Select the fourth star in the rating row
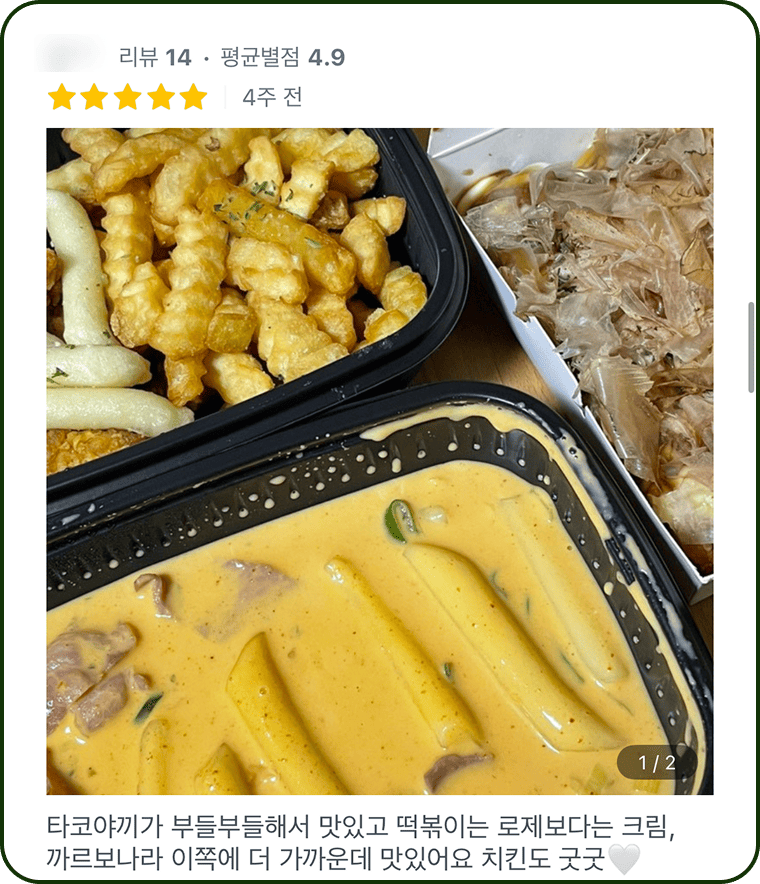760x884 pixels. [161, 98]
